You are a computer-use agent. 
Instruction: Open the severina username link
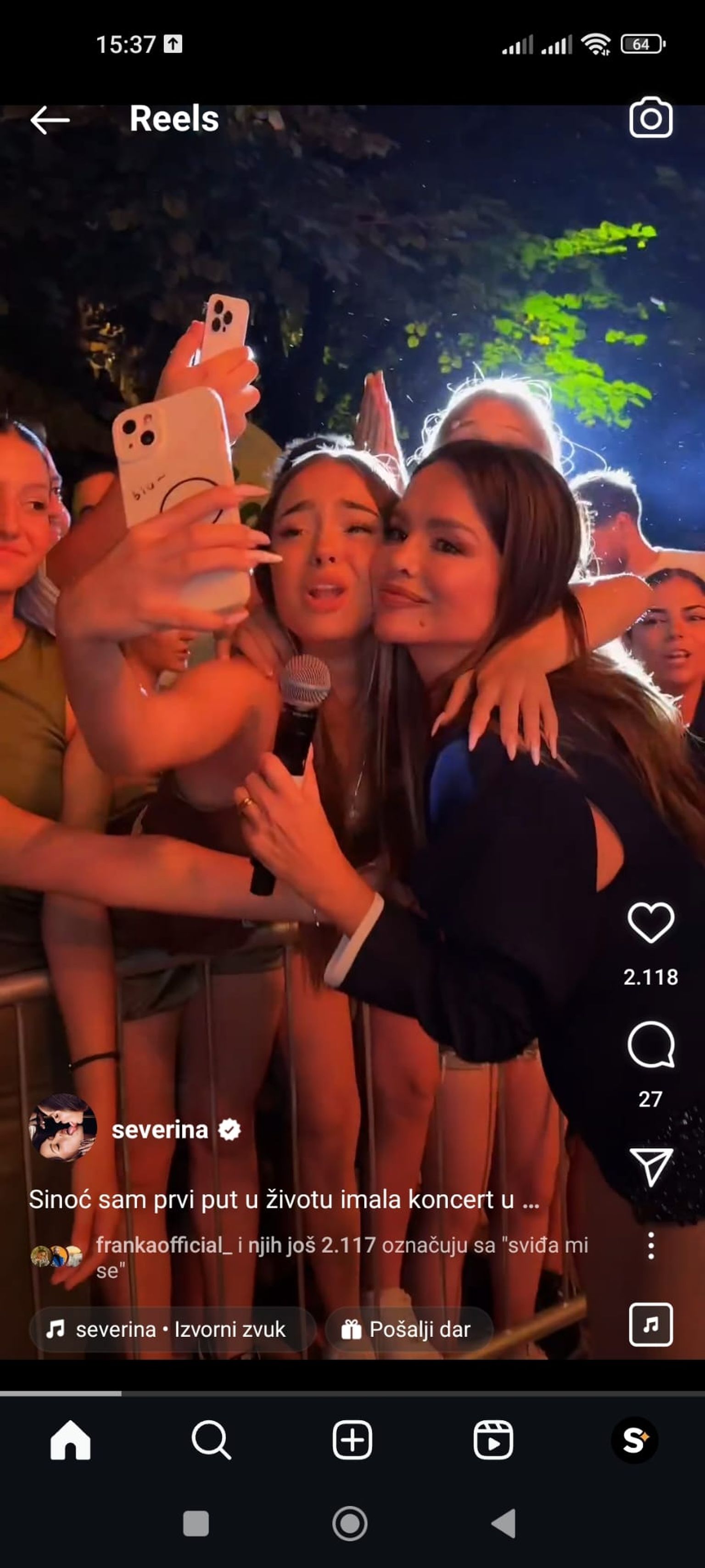(160, 1130)
